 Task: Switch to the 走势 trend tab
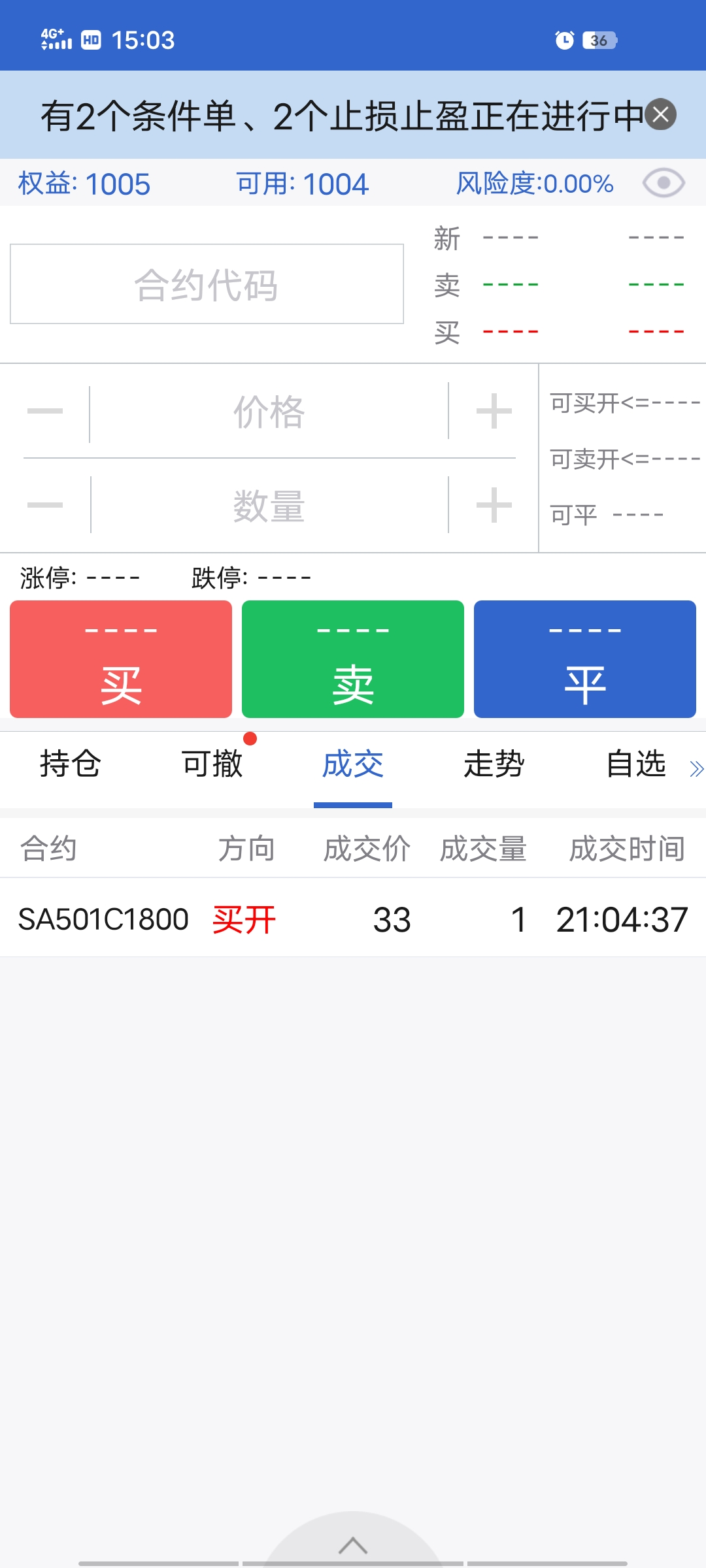(x=494, y=764)
